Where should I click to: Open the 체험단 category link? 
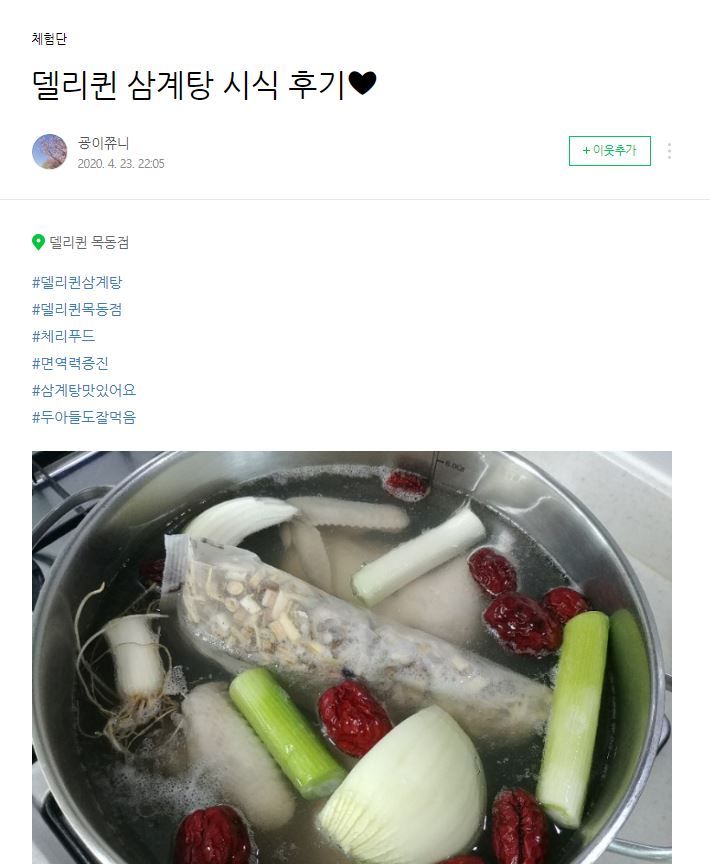click(49, 39)
